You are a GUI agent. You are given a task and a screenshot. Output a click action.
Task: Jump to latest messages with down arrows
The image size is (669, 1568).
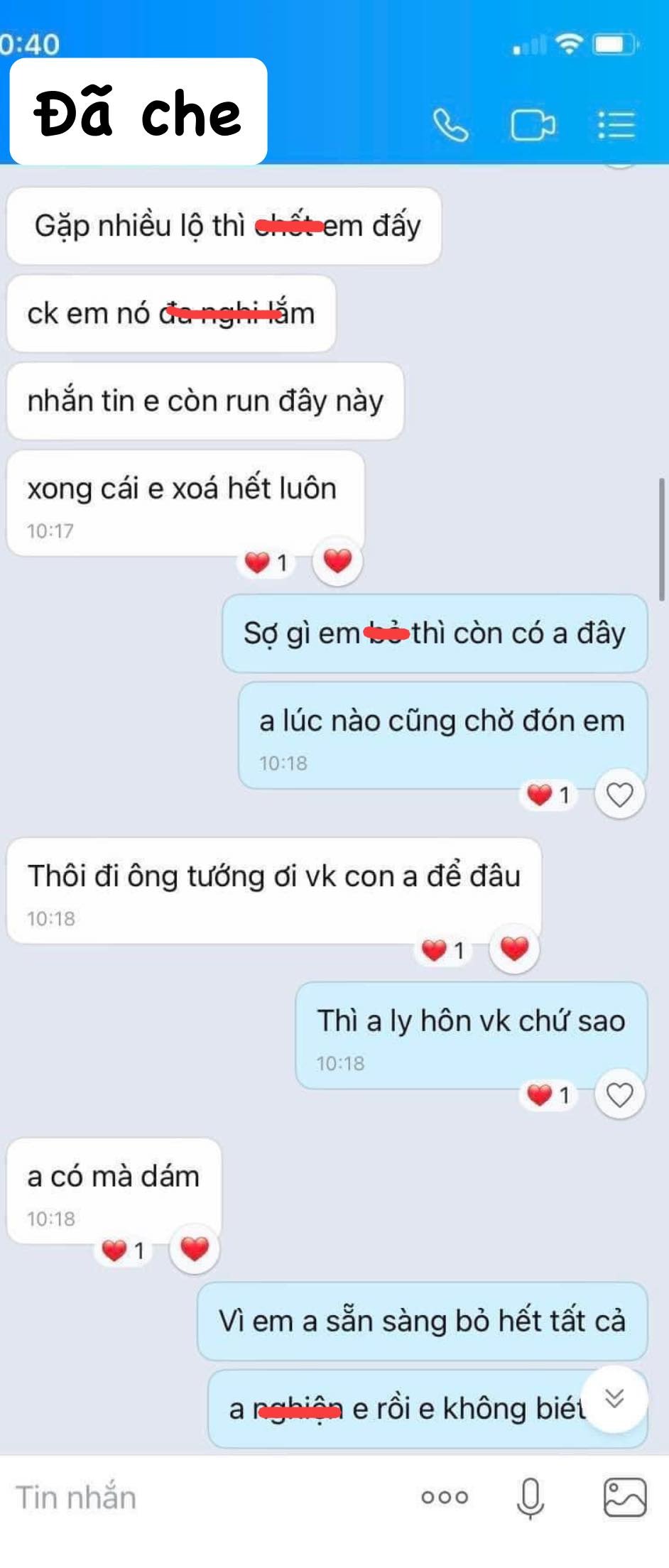click(x=614, y=1398)
